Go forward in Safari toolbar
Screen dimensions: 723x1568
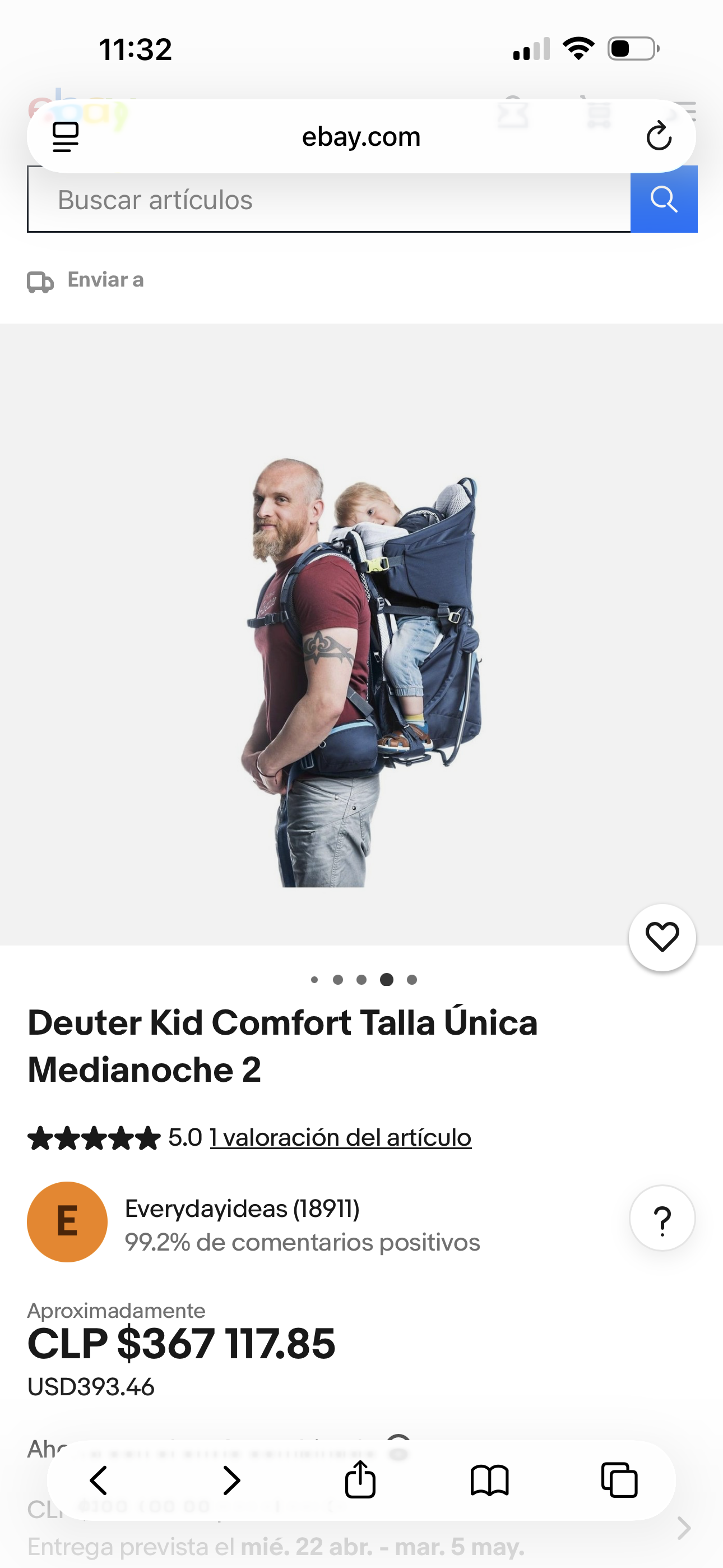pyautogui.click(x=231, y=1481)
